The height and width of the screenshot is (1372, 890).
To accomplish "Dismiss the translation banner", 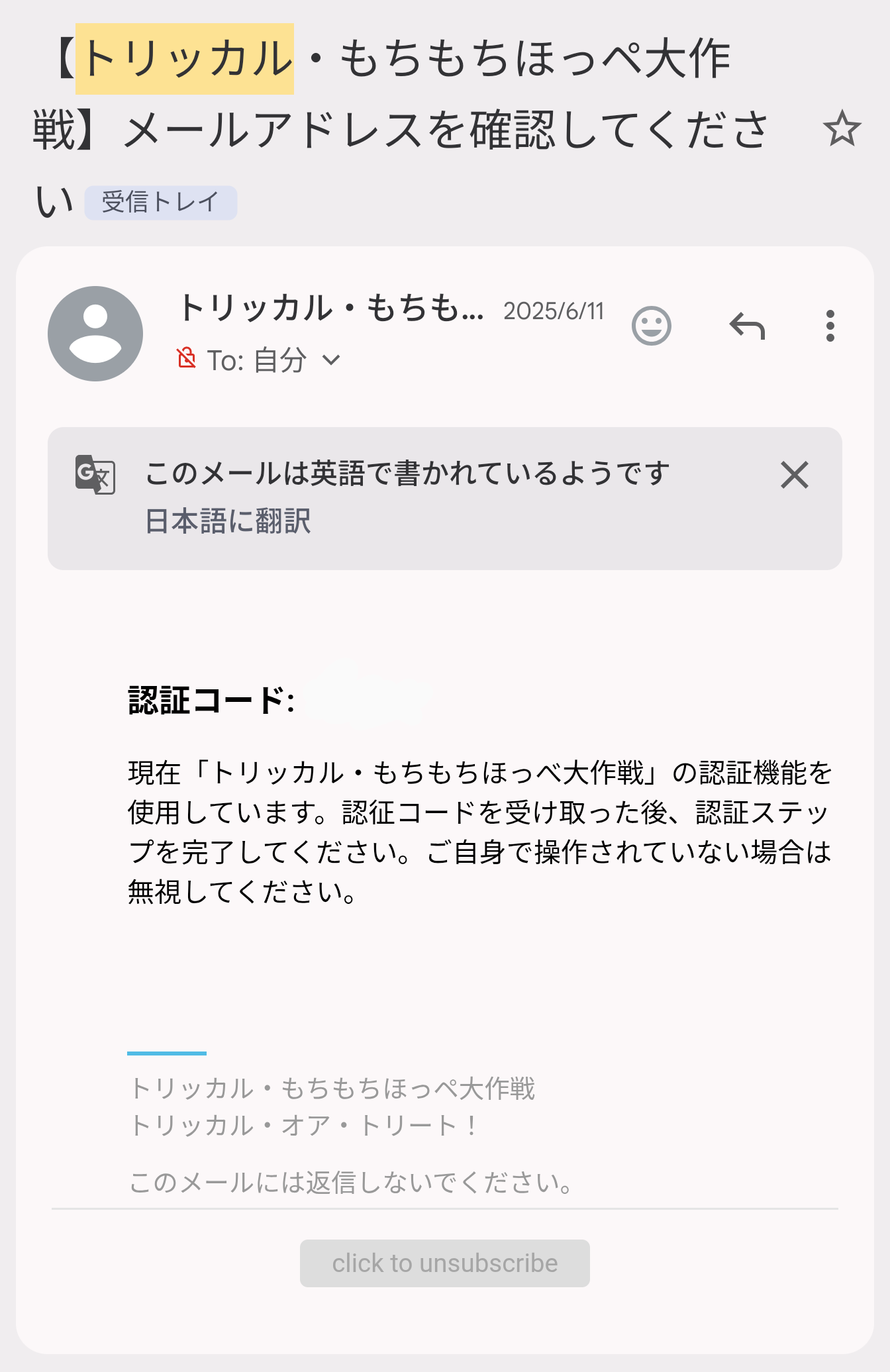I will click(x=794, y=475).
